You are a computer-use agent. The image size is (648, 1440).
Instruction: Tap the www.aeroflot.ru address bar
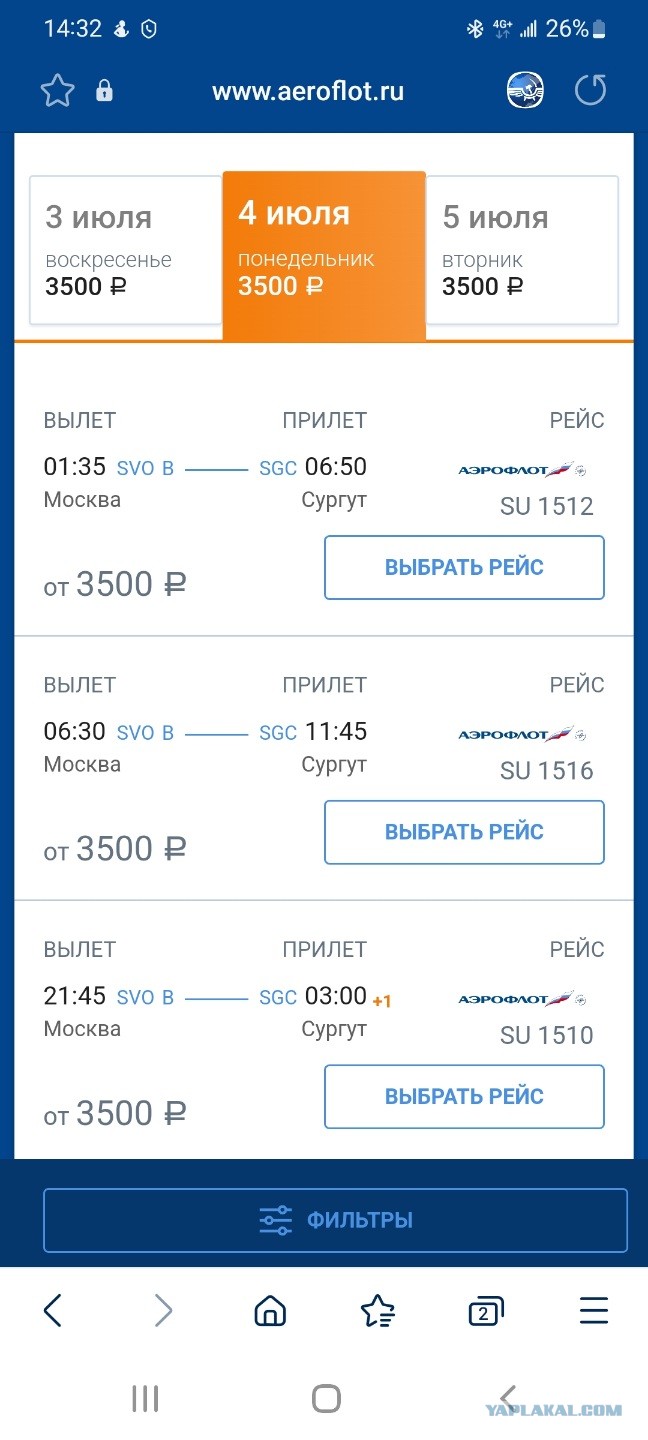(x=308, y=92)
